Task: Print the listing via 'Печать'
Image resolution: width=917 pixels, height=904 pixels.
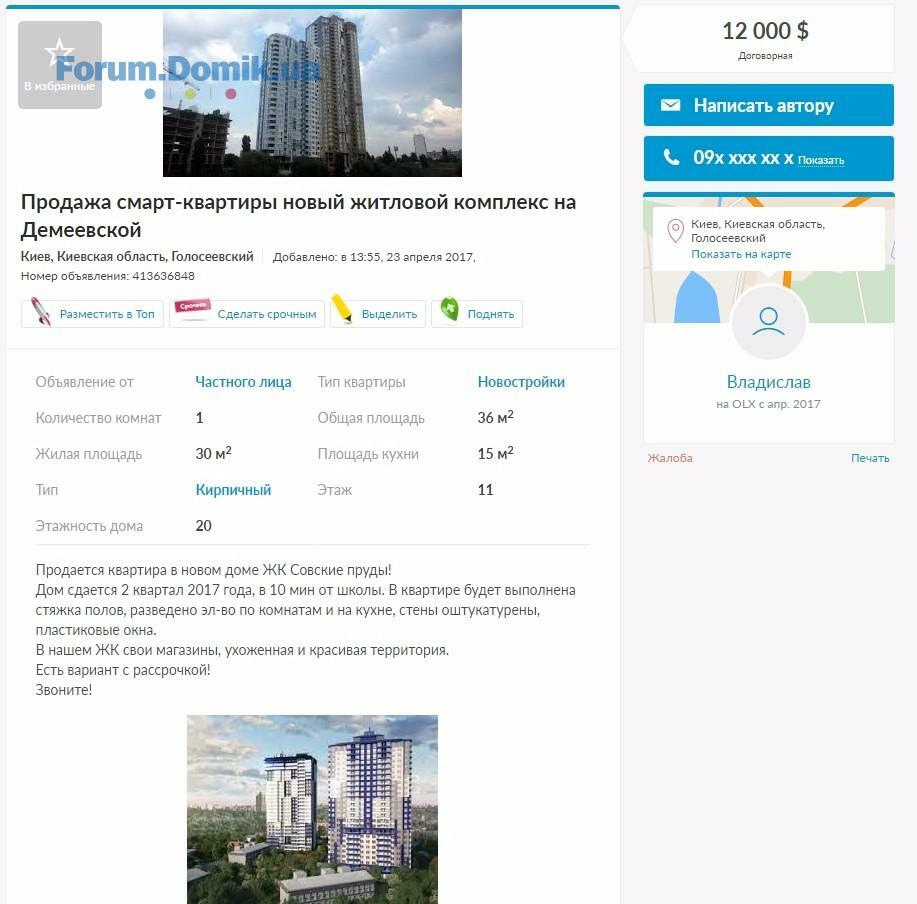Action: (x=869, y=458)
